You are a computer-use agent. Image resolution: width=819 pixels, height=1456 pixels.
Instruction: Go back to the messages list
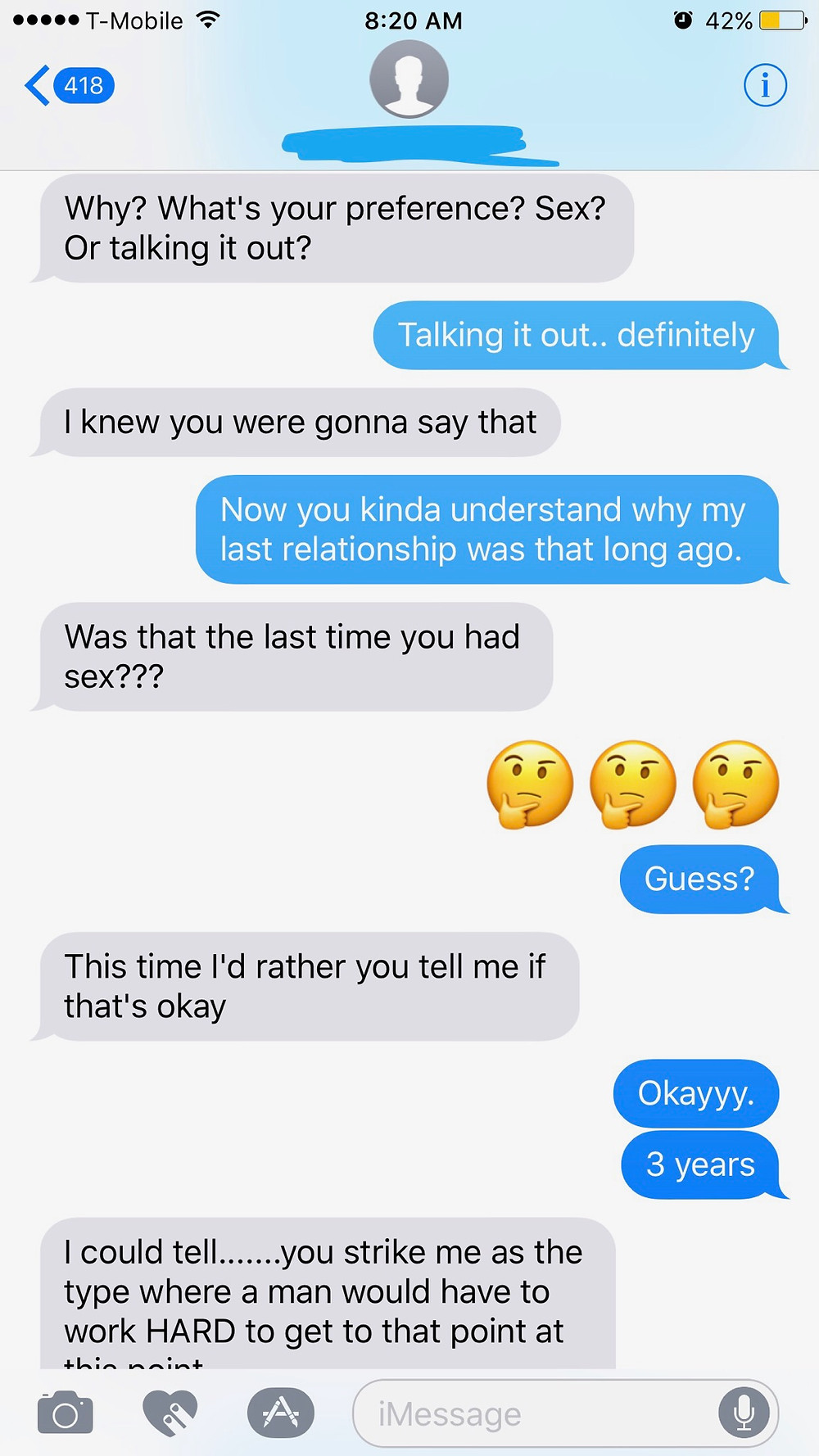click(x=69, y=85)
